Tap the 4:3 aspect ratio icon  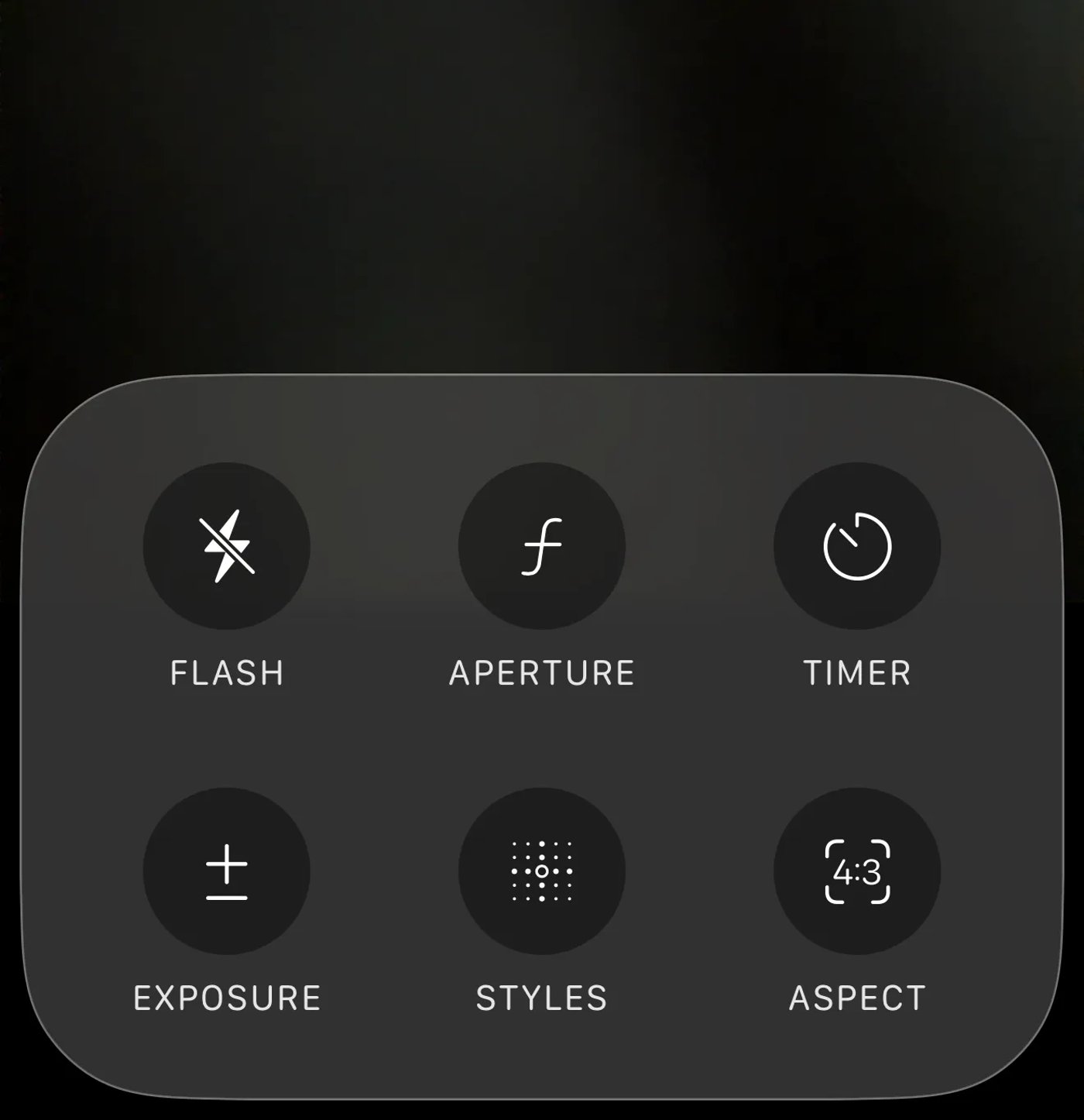[857, 872]
